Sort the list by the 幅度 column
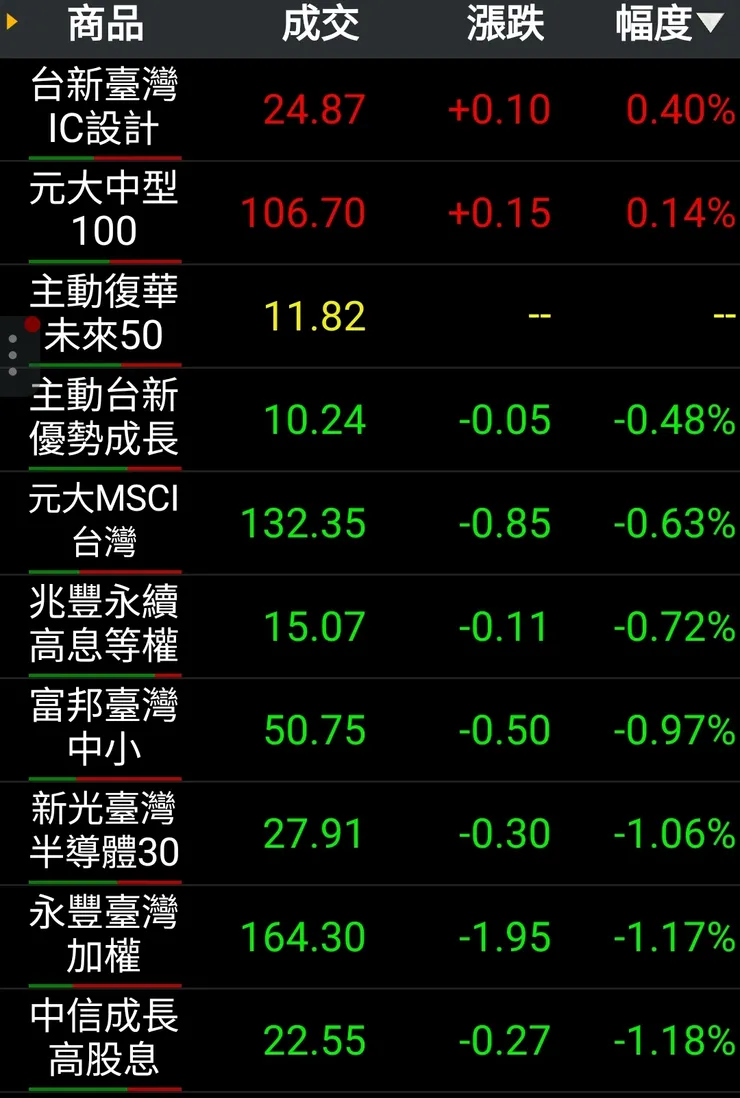This screenshot has width=740, height=1098. [x=668, y=25]
